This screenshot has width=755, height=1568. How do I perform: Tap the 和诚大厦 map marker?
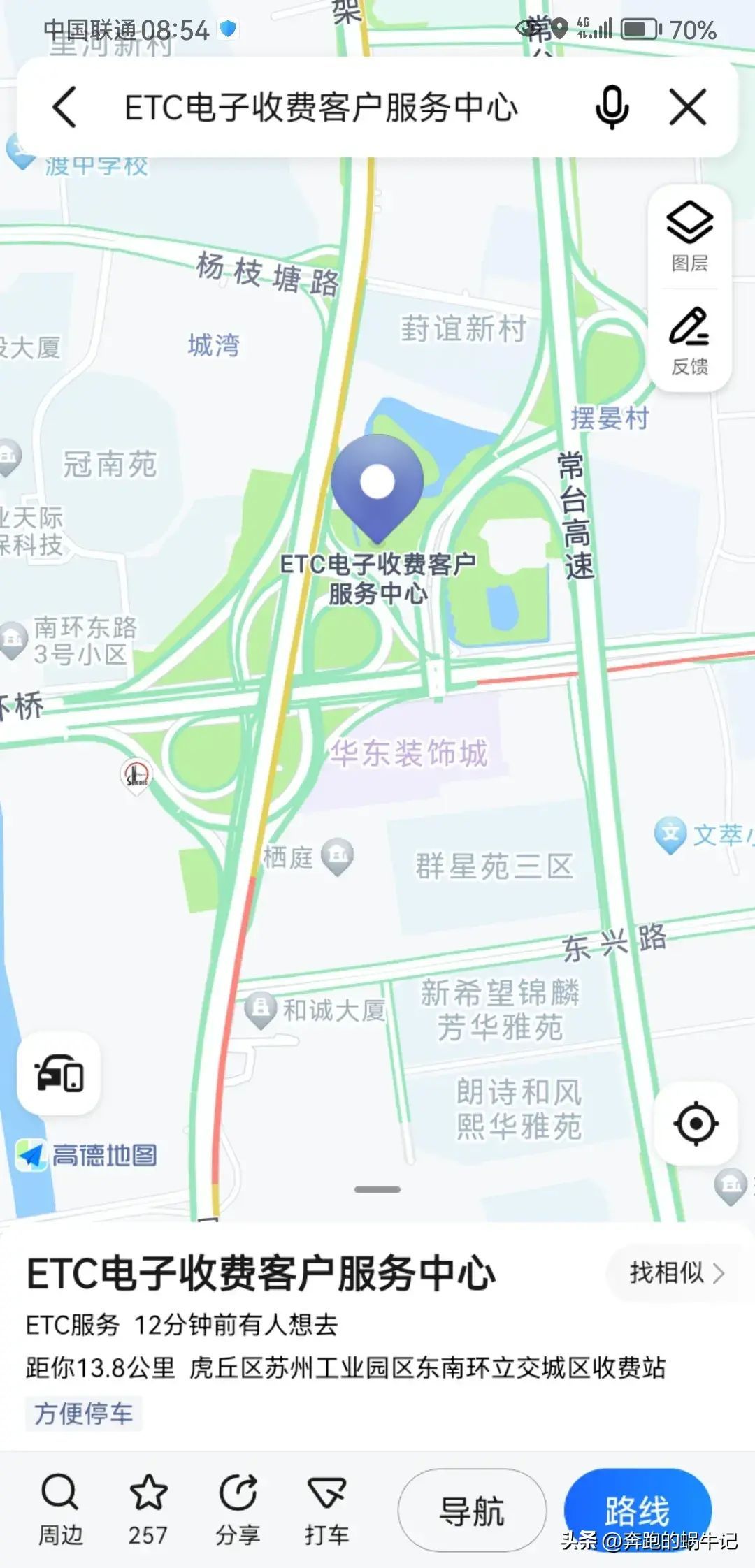pyautogui.click(x=261, y=1010)
